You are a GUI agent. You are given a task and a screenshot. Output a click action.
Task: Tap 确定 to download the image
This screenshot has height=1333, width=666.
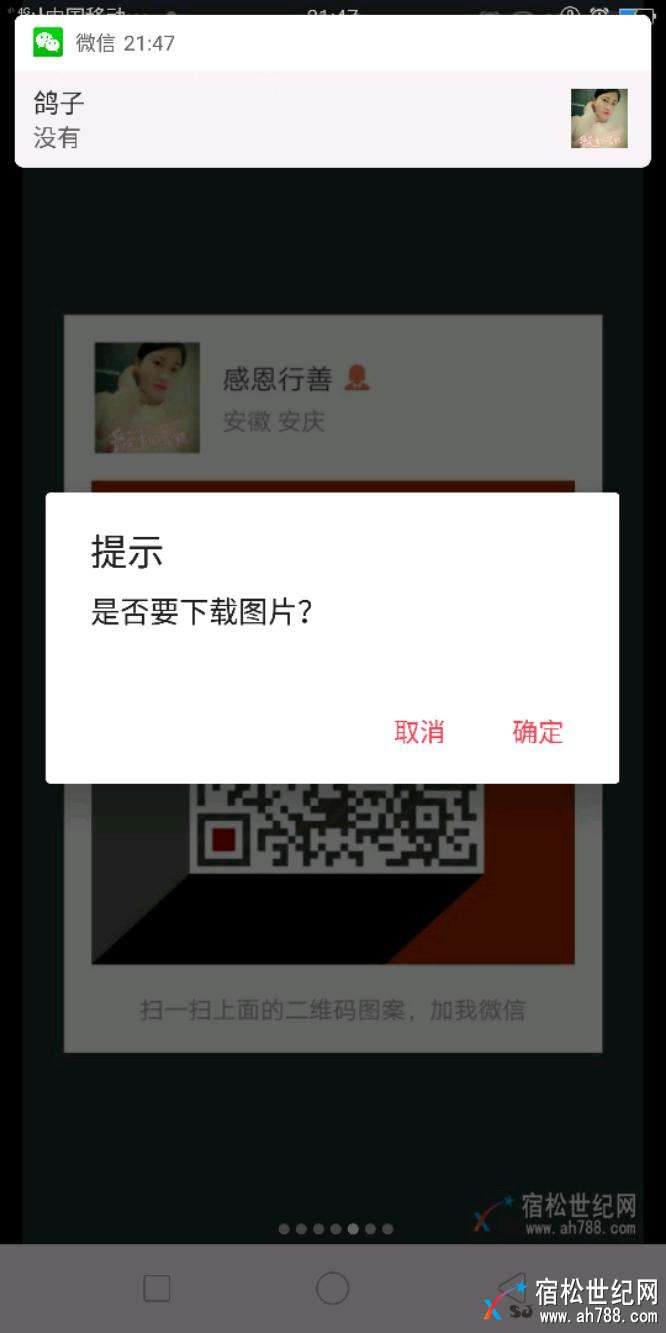coord(538,732)
